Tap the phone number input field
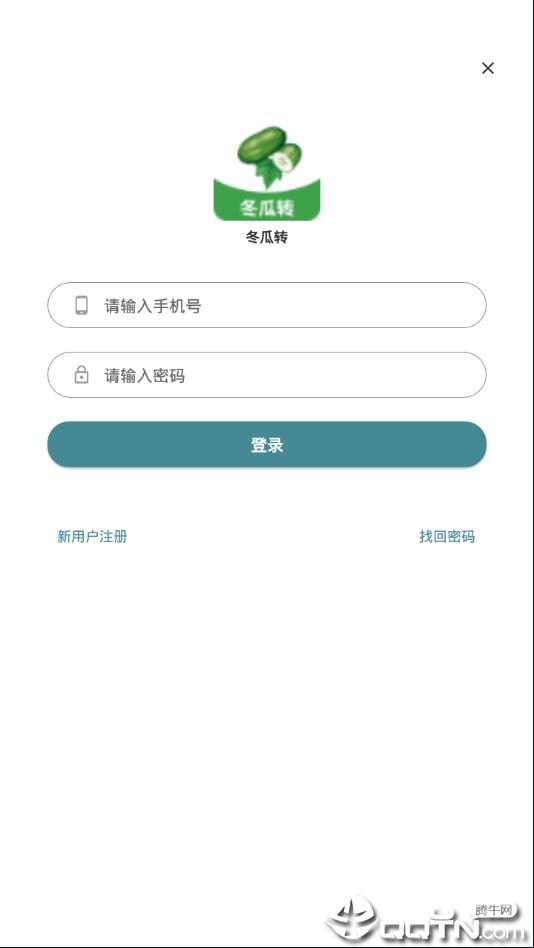 tap(267, 305)
